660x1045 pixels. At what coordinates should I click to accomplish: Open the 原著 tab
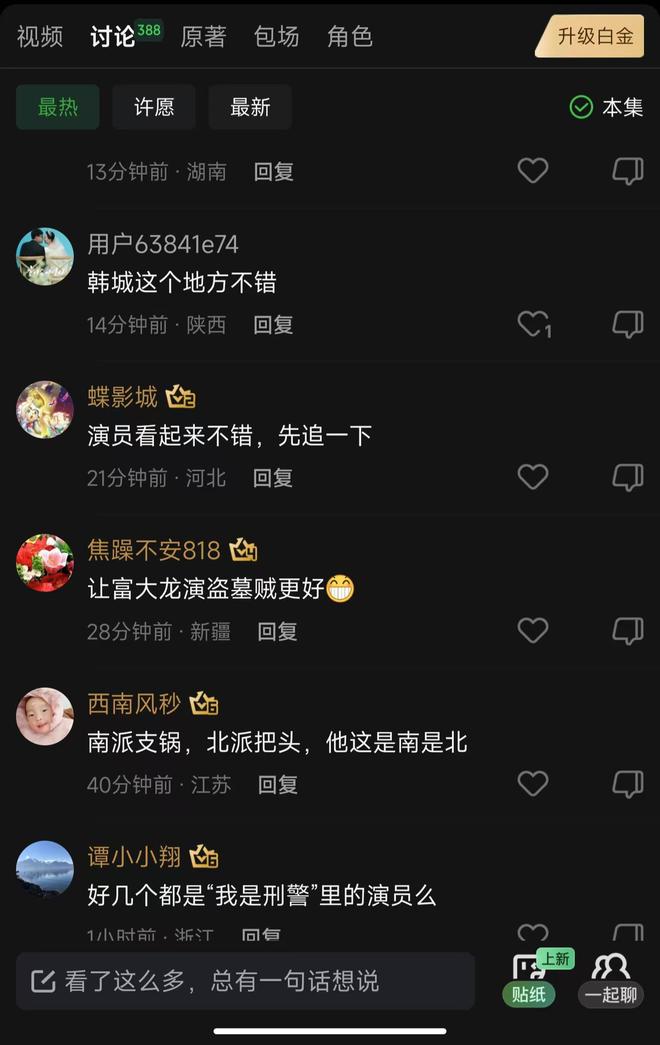(x=203, y=37)
